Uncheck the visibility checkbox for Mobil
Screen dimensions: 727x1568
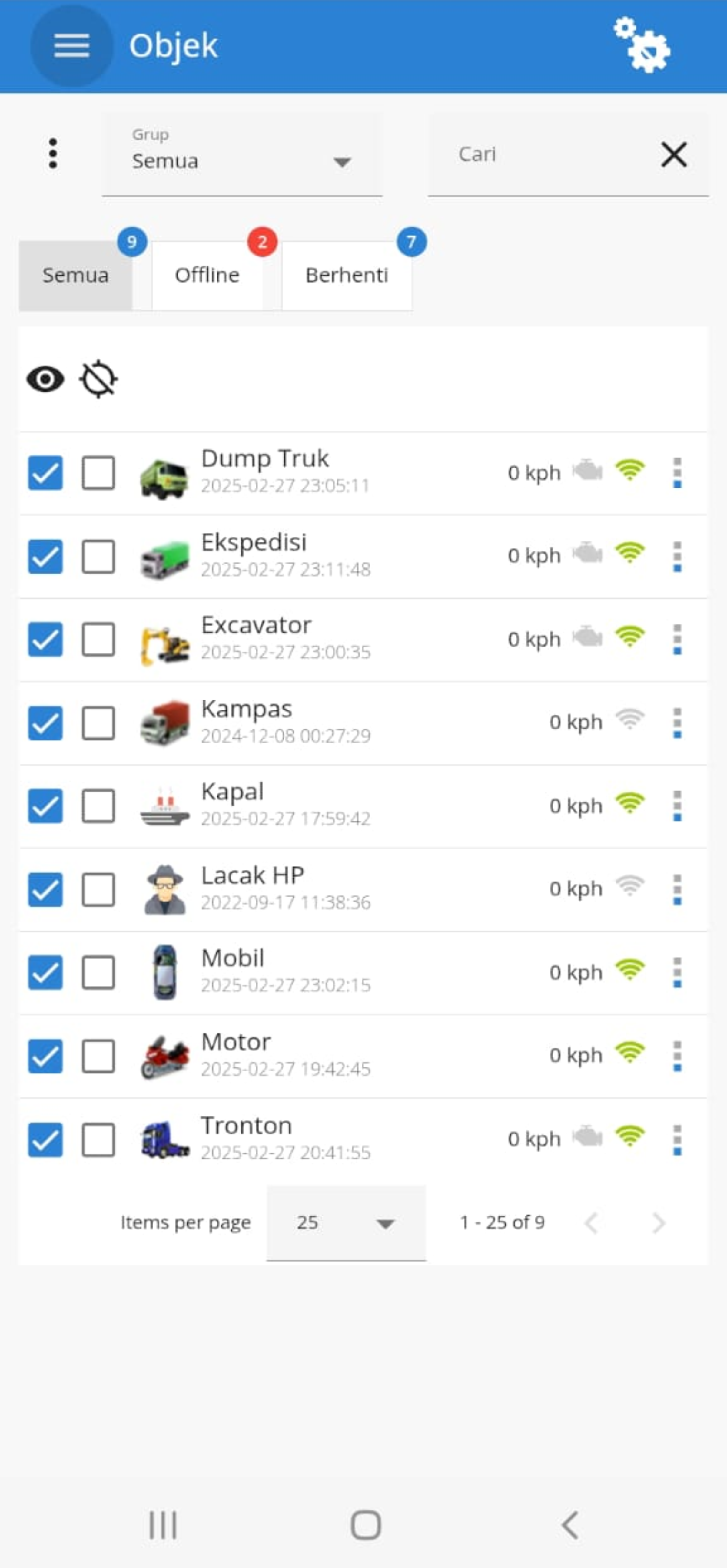[x=46, y=972]
